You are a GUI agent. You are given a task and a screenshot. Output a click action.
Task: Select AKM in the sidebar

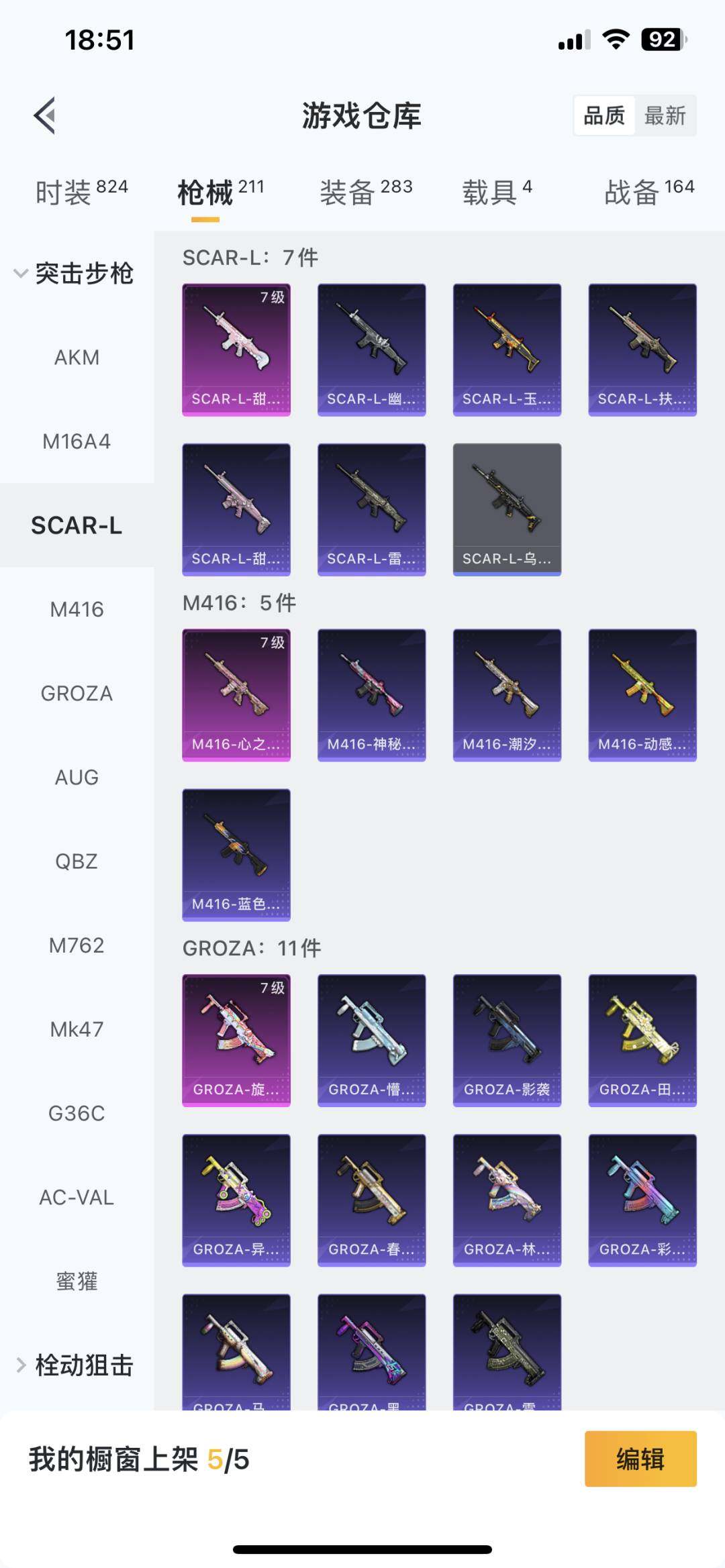click(77, 358)
